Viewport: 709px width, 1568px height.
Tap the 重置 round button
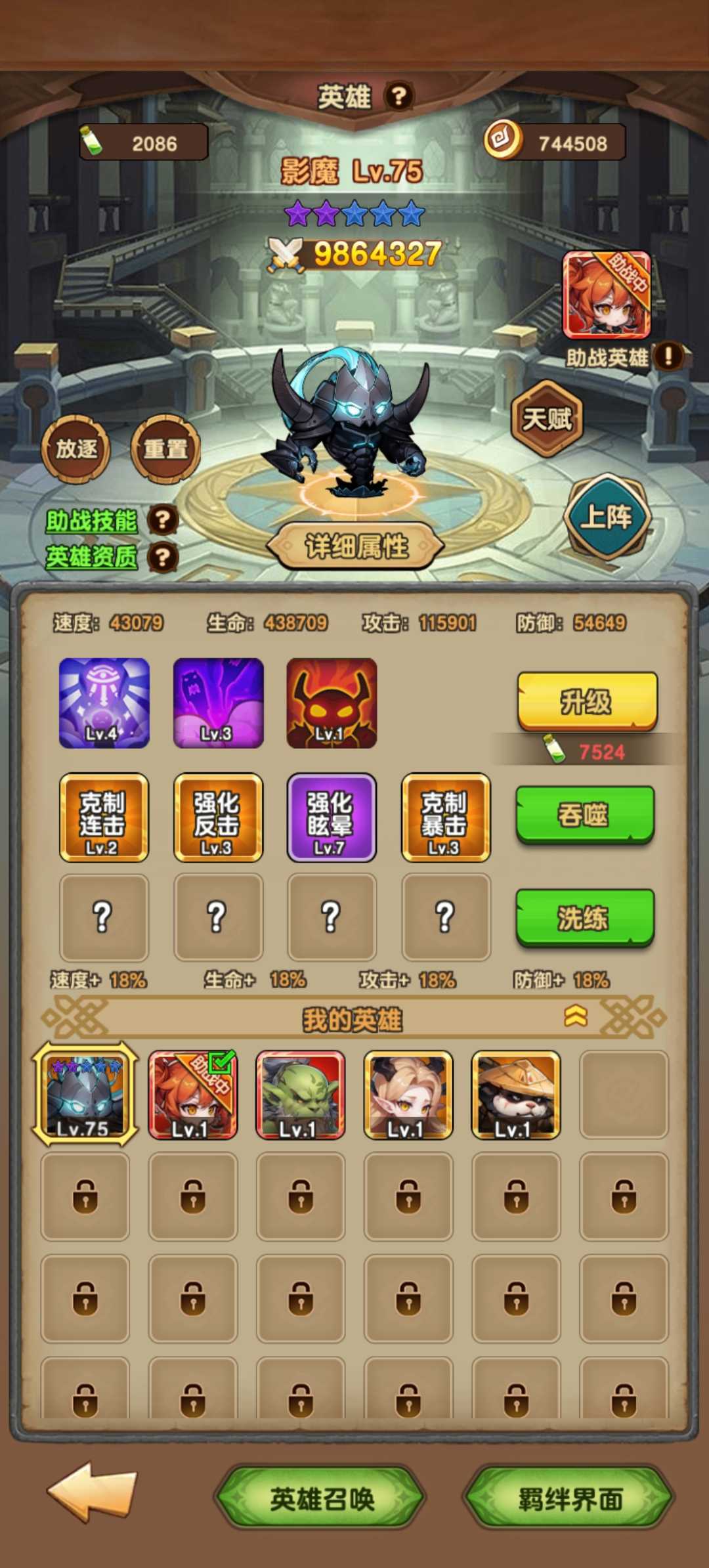[165, 449]
